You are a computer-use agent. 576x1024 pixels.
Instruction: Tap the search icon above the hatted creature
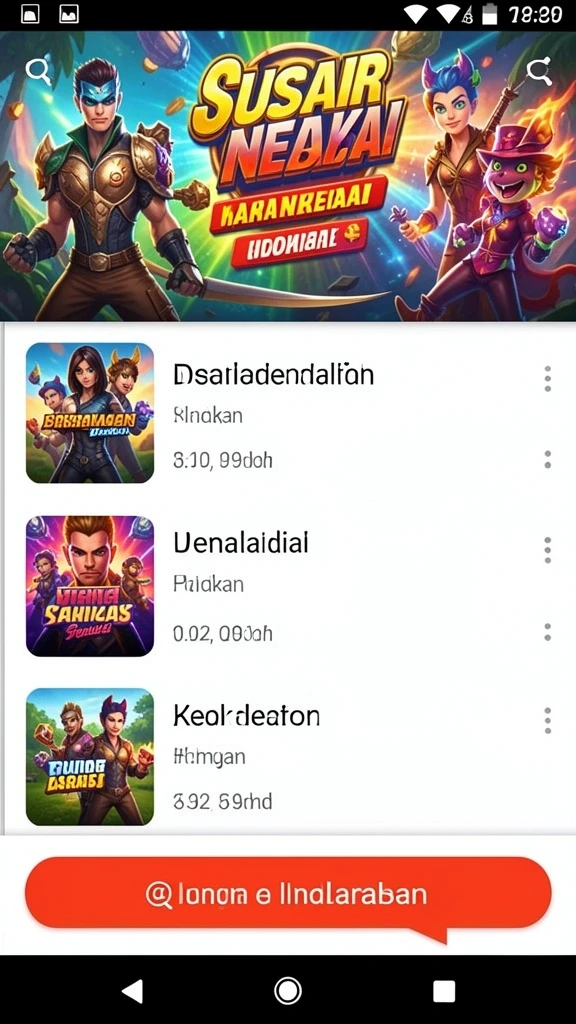(539, 71)
